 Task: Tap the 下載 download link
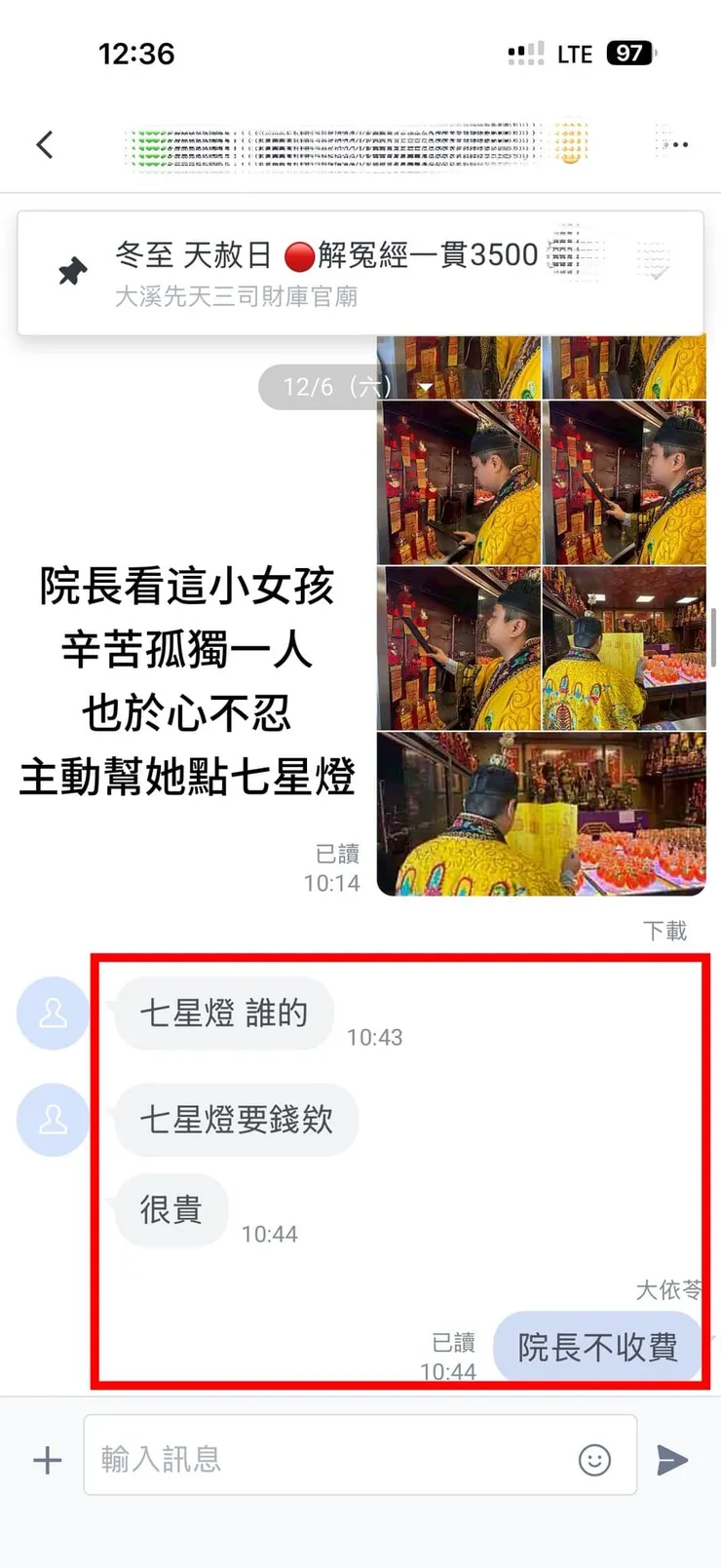[666, 931]
